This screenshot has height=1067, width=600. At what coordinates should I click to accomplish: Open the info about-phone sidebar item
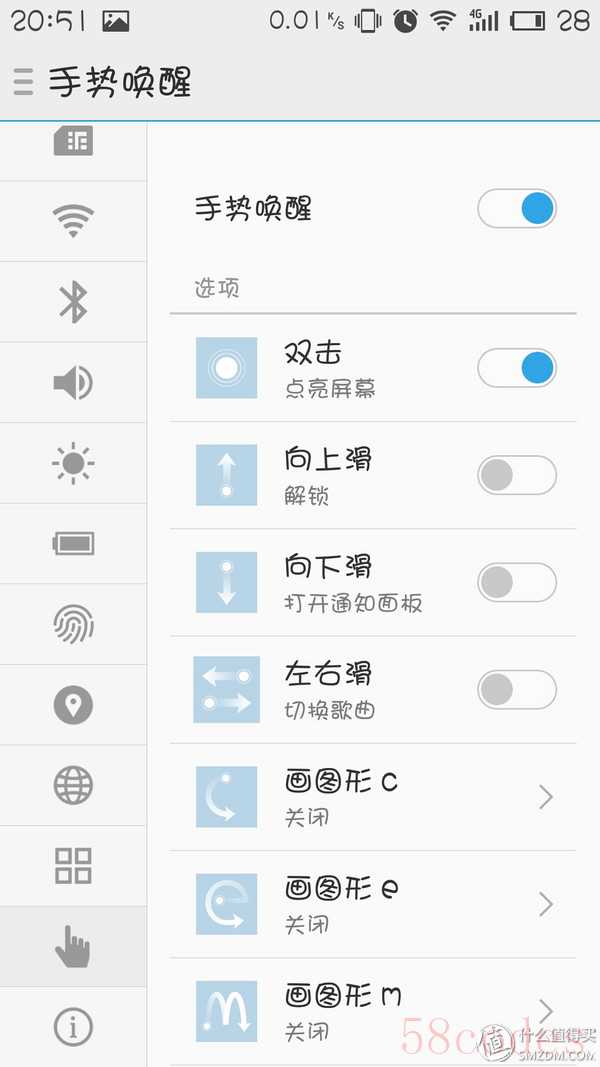tap(73, 1027)
